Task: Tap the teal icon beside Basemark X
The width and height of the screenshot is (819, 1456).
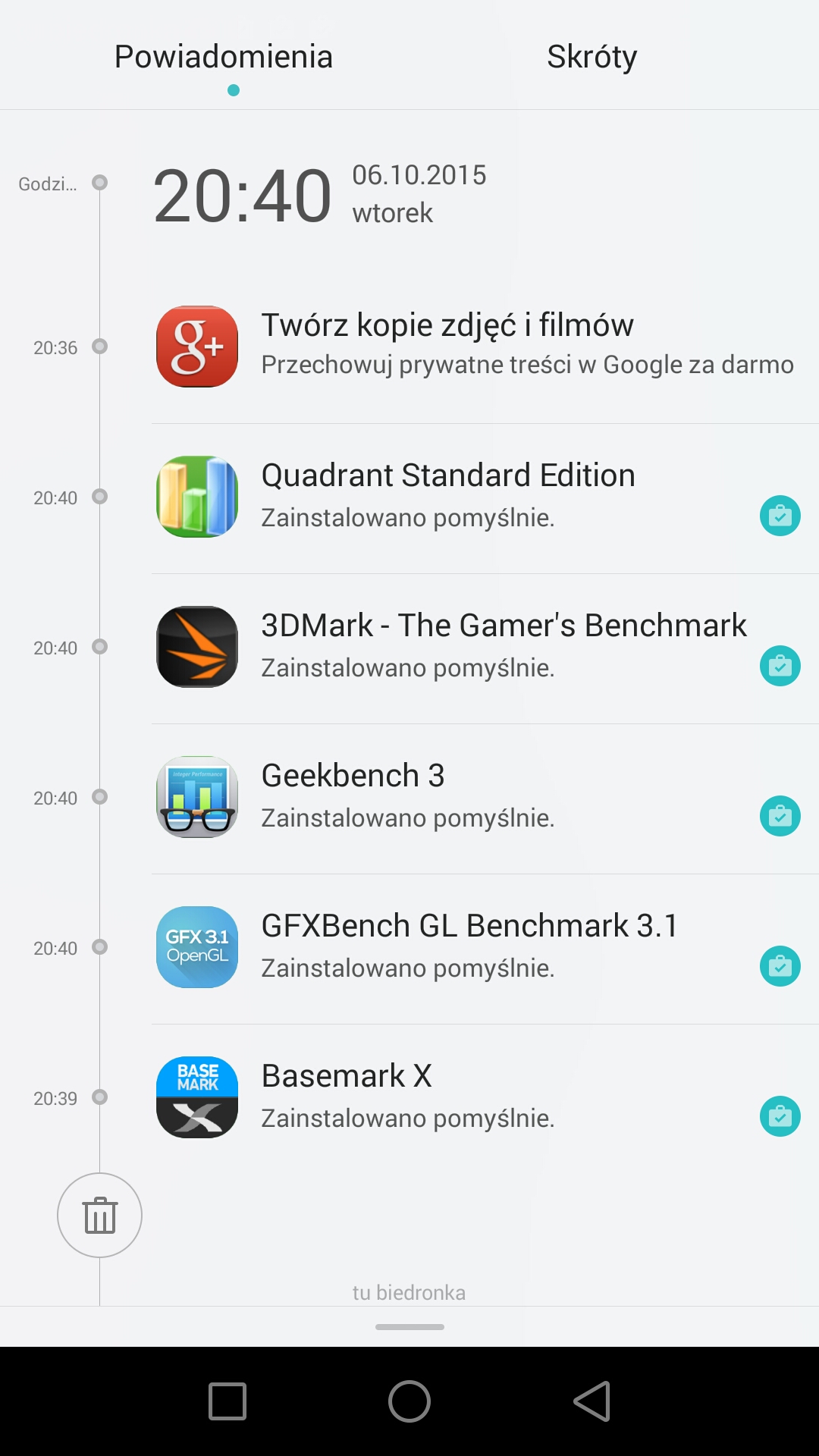Action: click(780, 1116)
